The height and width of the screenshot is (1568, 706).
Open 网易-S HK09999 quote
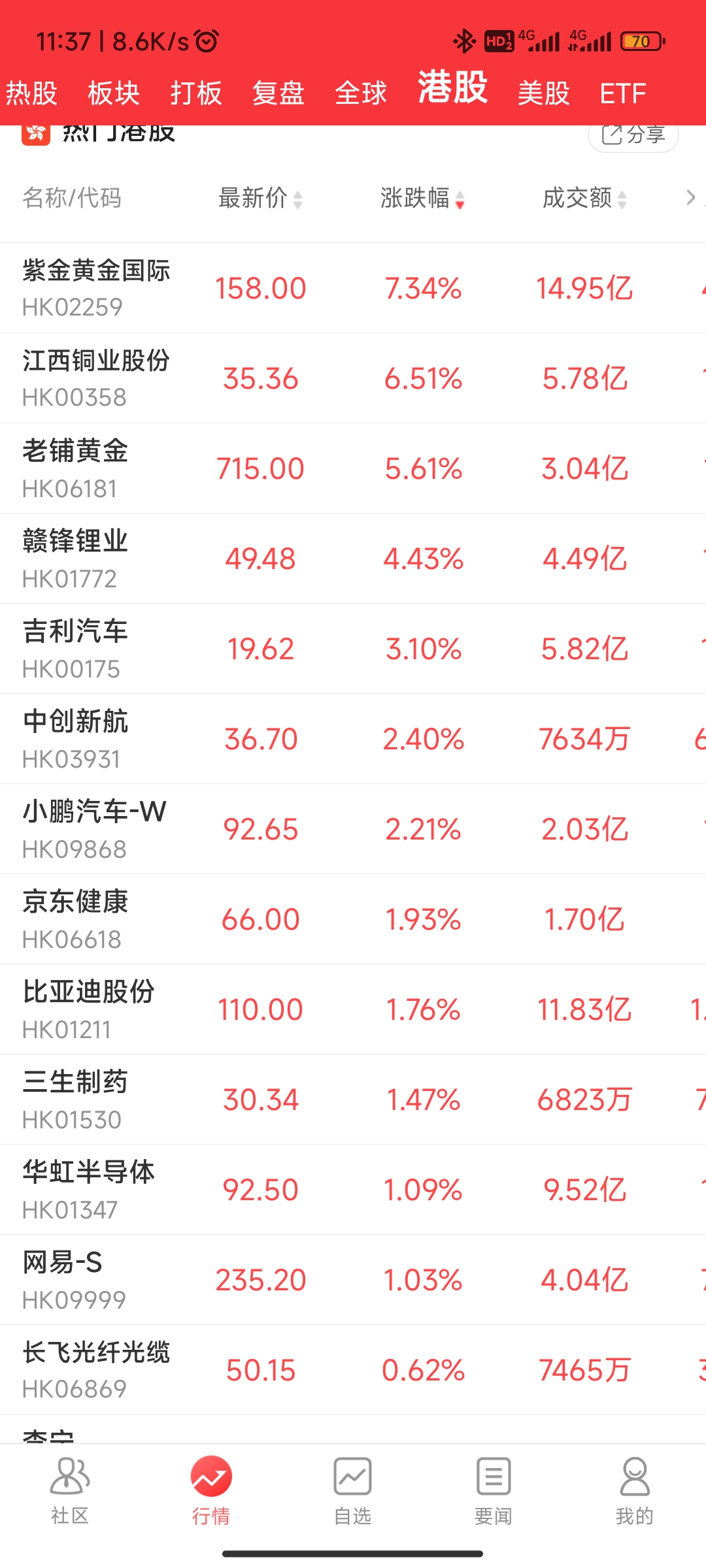pyautogui.click(x=73, y=1280)
